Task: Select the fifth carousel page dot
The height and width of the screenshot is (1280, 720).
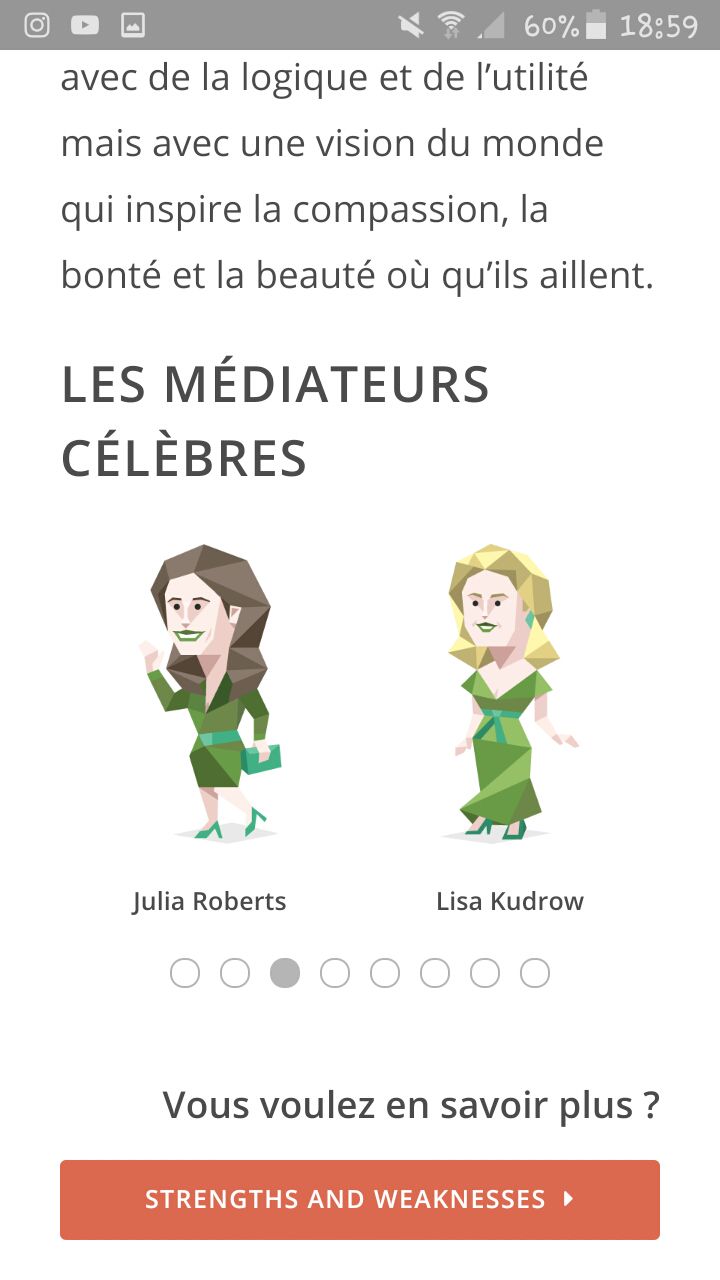Action: pyautogui.click(x=385, y=973)
